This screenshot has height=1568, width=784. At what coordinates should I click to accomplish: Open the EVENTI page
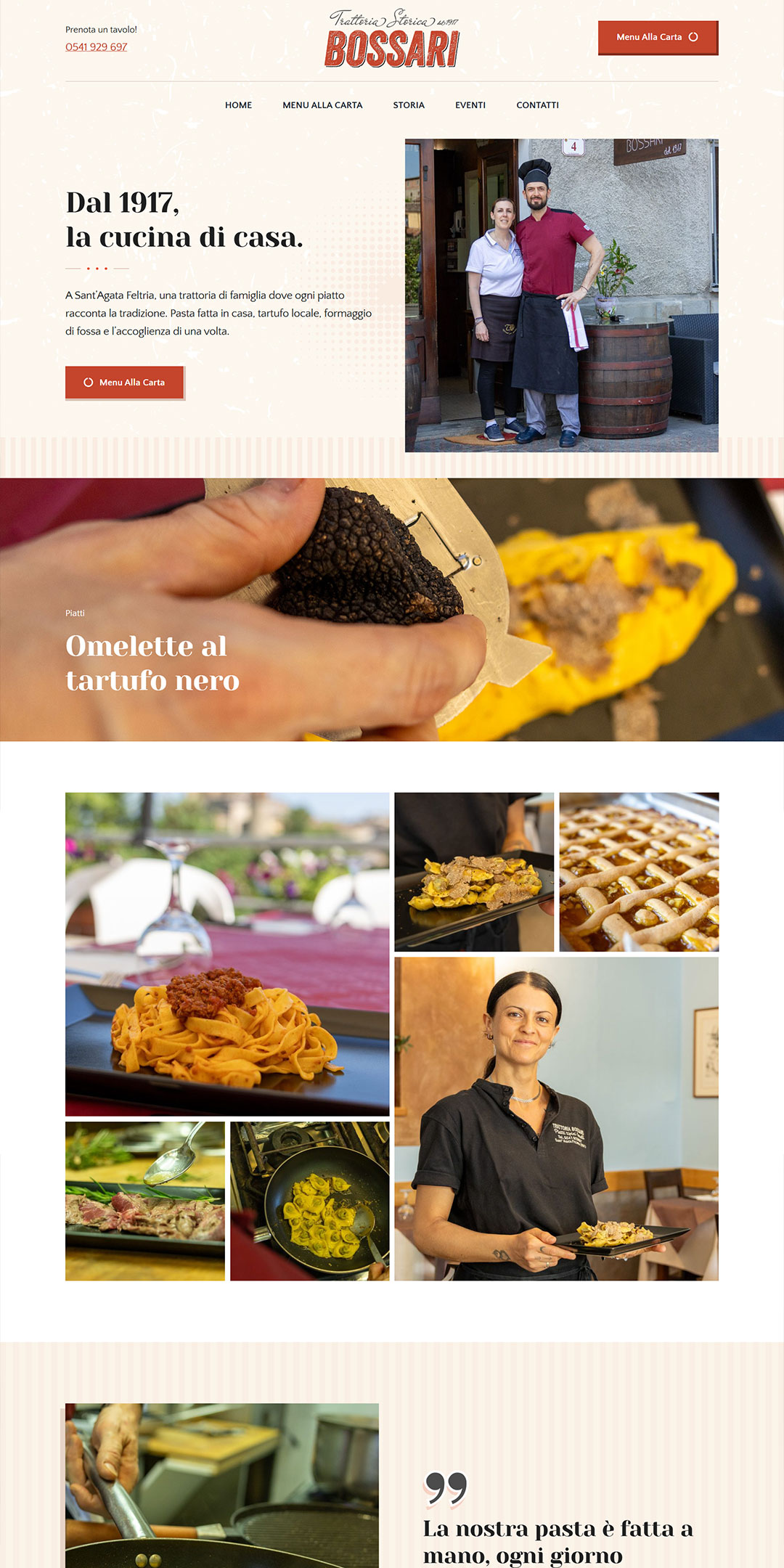coord(470,105)
